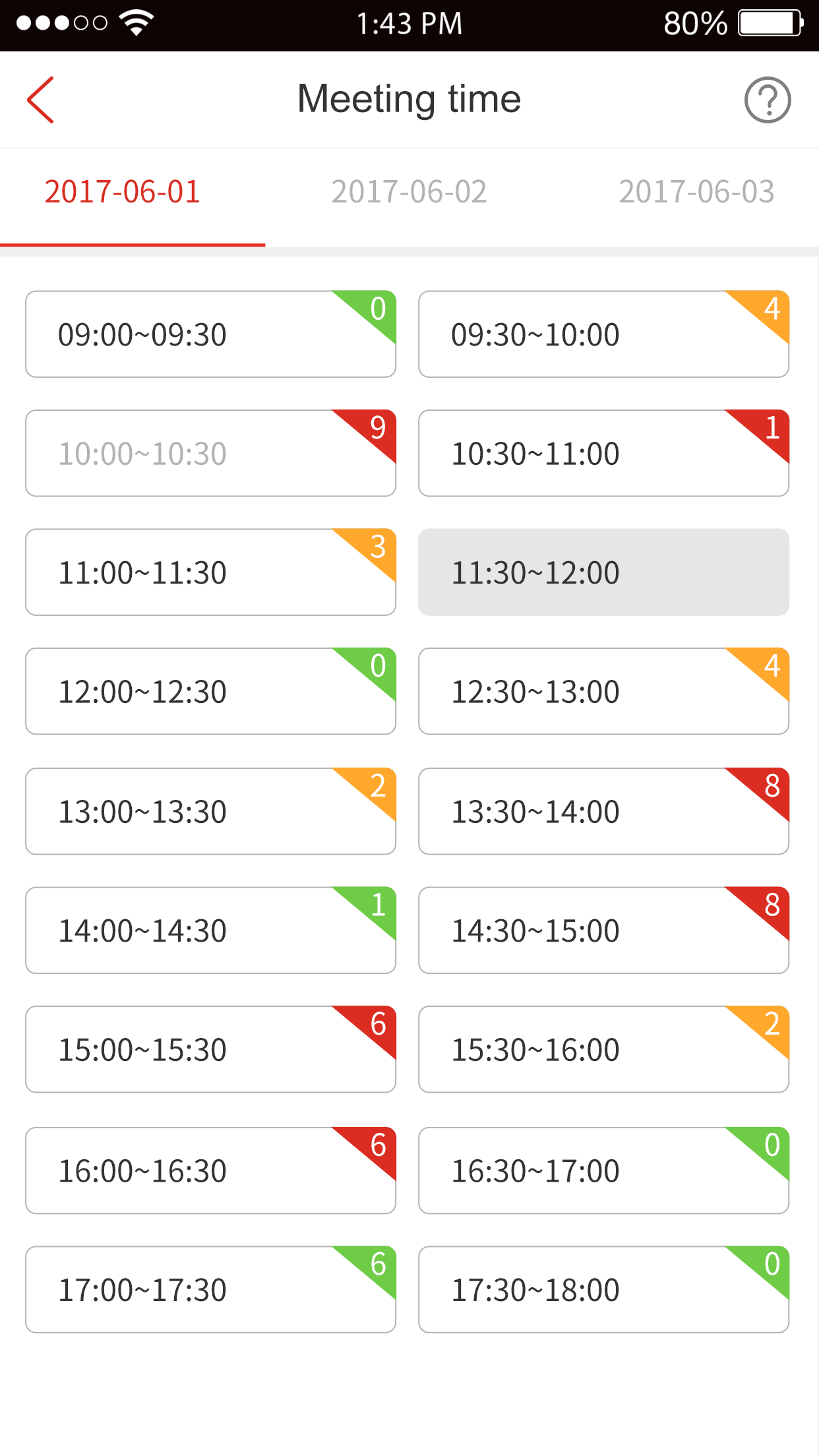Tap the 11:00~11:30 time slot
This screenshot has width=819, height=1456.
[x=210, y=572]
